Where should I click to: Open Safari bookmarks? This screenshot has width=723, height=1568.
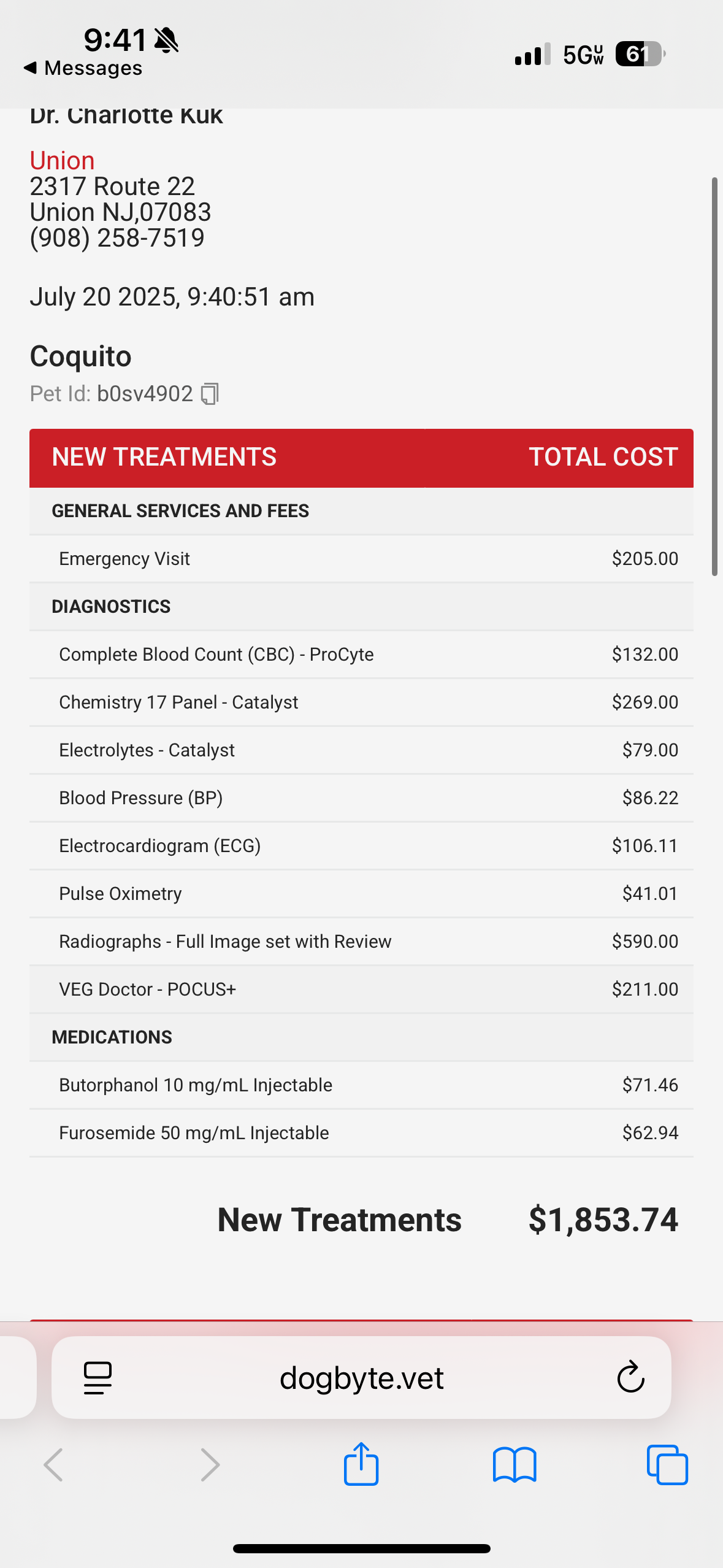(514, 1464)
